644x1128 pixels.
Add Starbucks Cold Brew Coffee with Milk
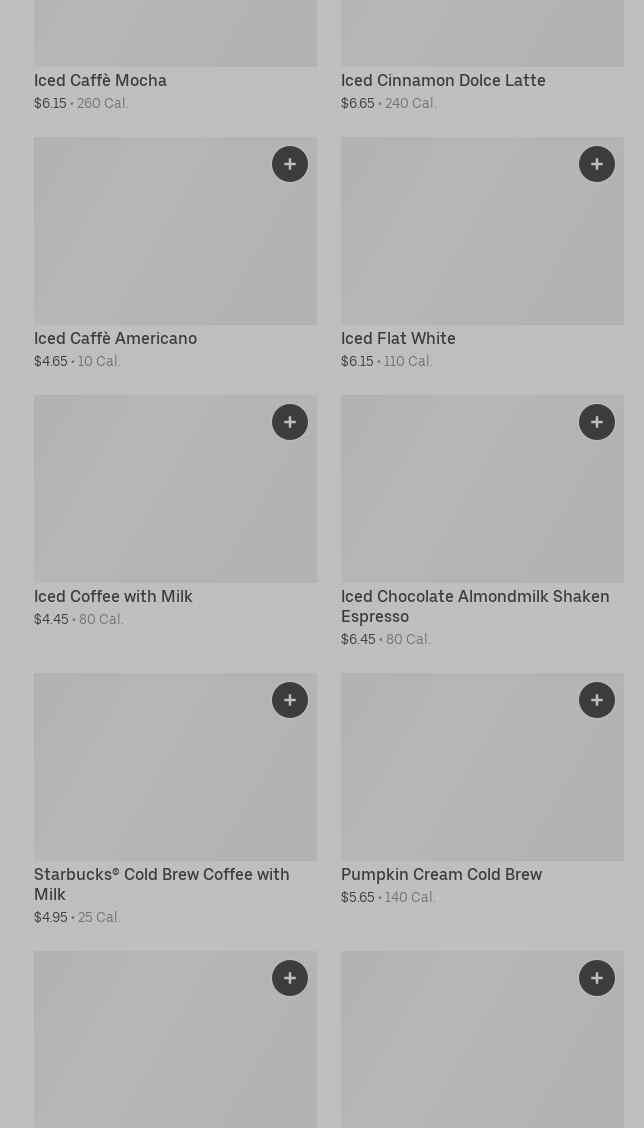click(x=290, y=700)
